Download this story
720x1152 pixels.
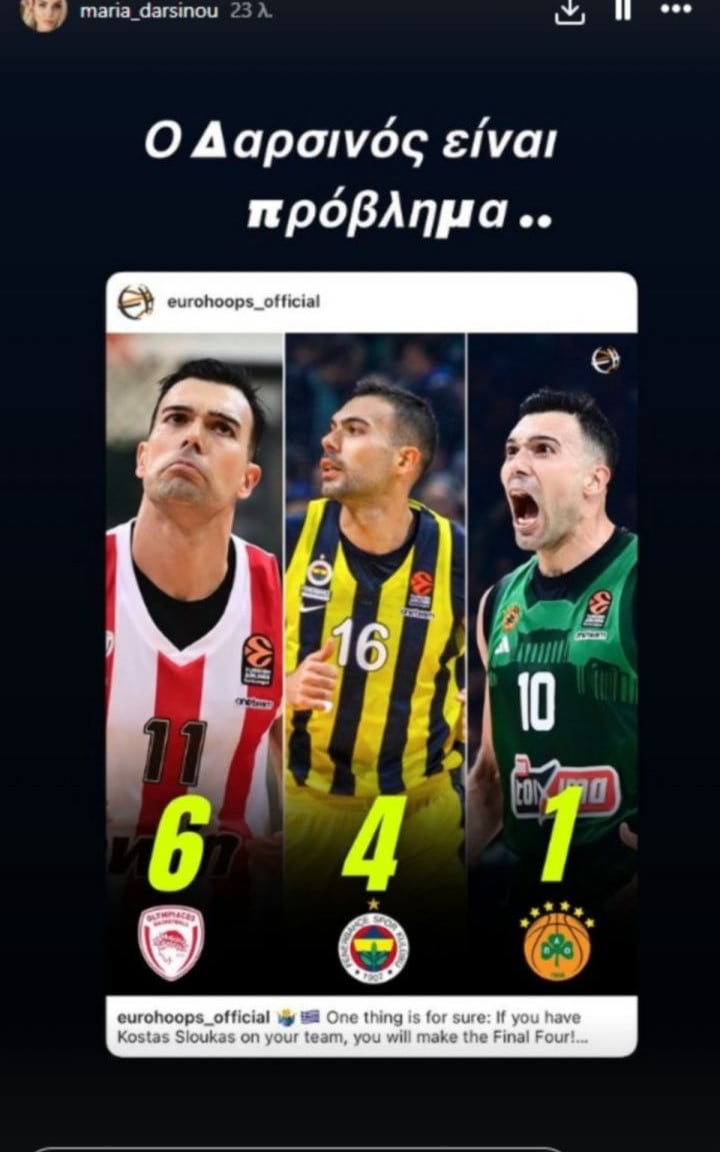tap(569, 11)
